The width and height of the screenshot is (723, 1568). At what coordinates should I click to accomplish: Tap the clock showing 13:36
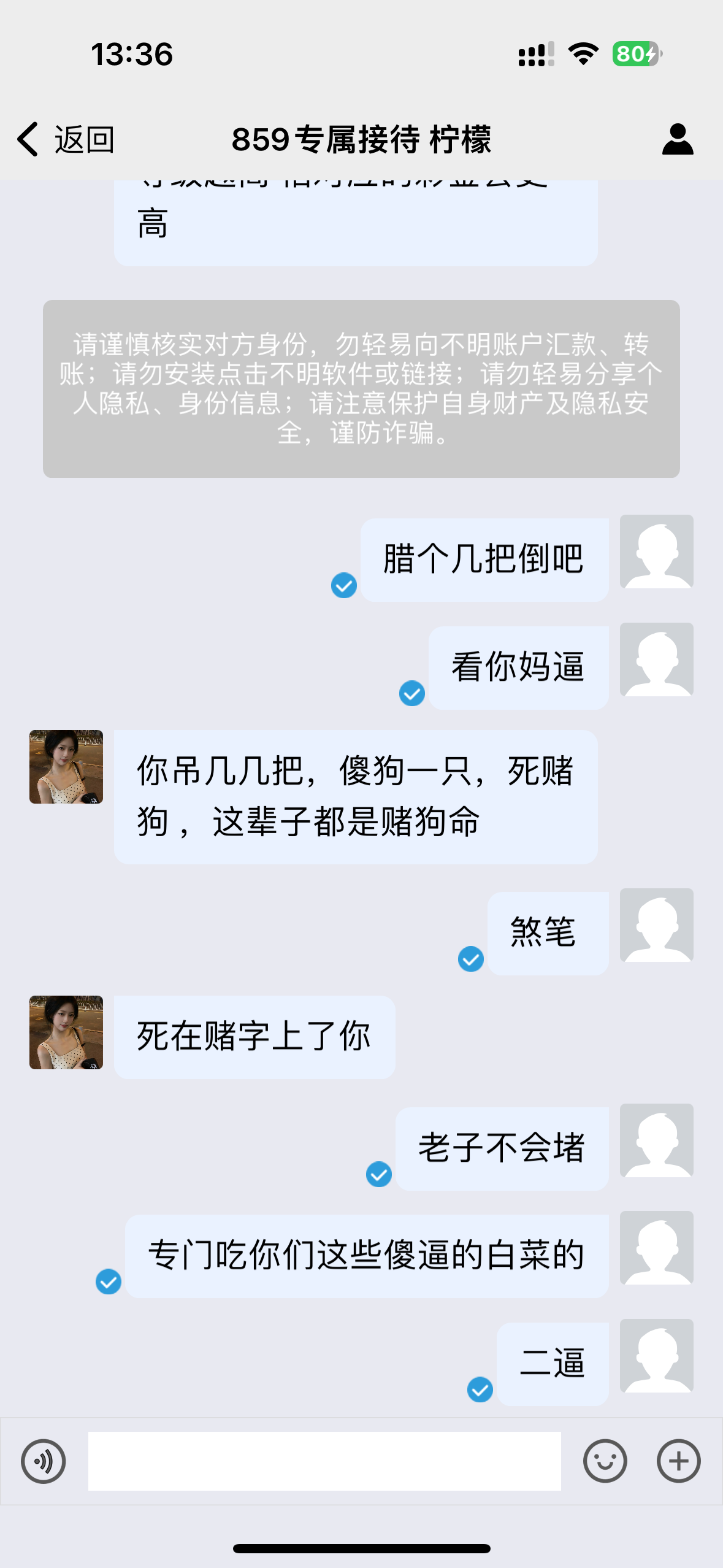pyautogui.click(x=131, y=55)
